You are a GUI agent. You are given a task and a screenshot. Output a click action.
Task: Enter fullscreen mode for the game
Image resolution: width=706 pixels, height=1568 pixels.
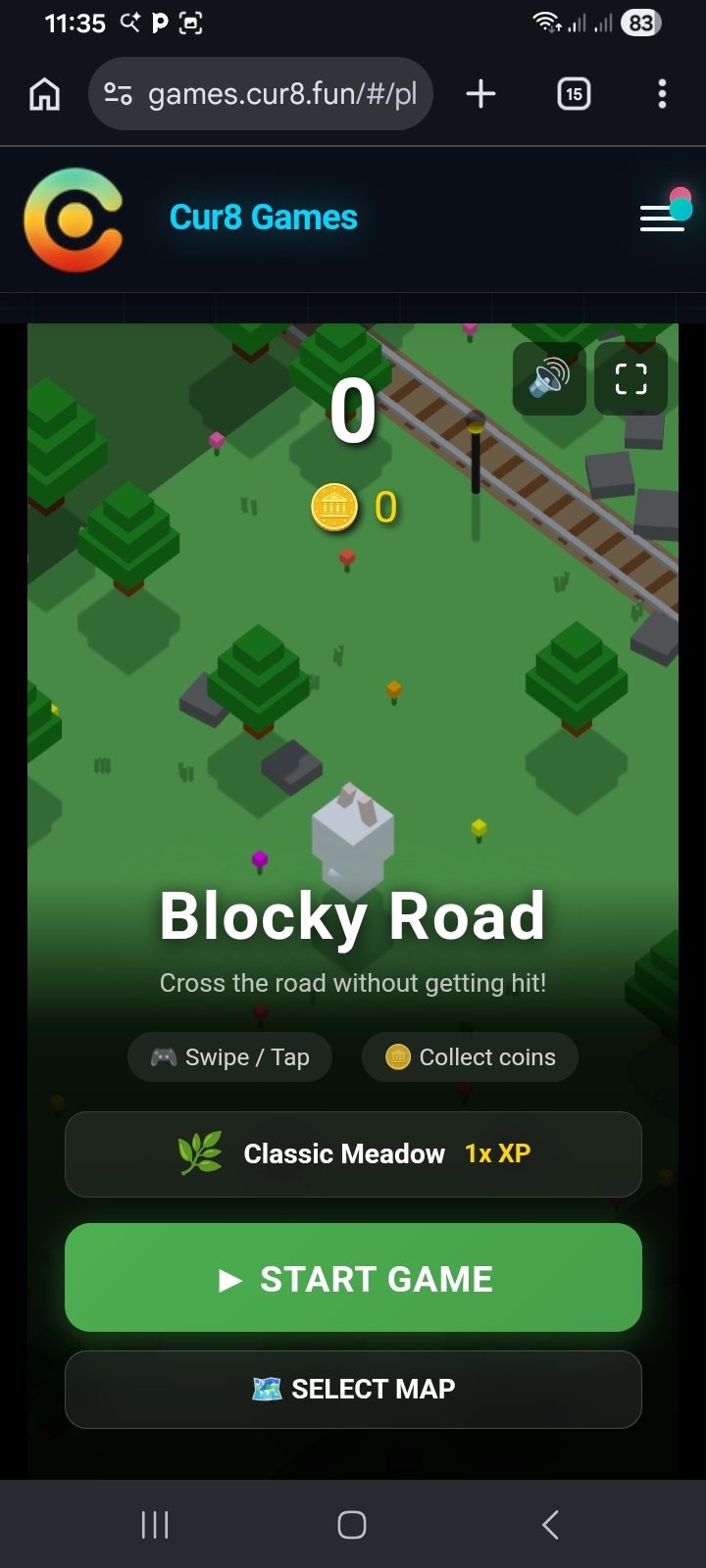pyautogui.click(x=630, y=378)
